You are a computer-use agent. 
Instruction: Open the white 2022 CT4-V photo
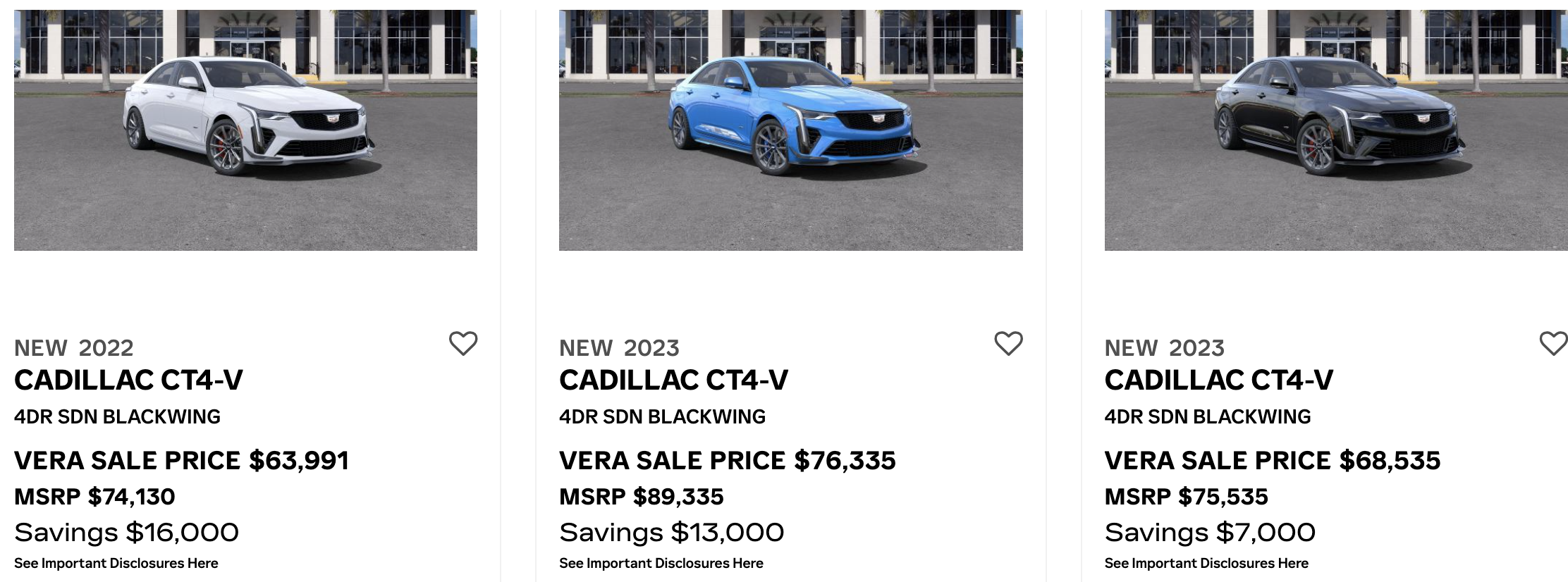coord(245,130)
